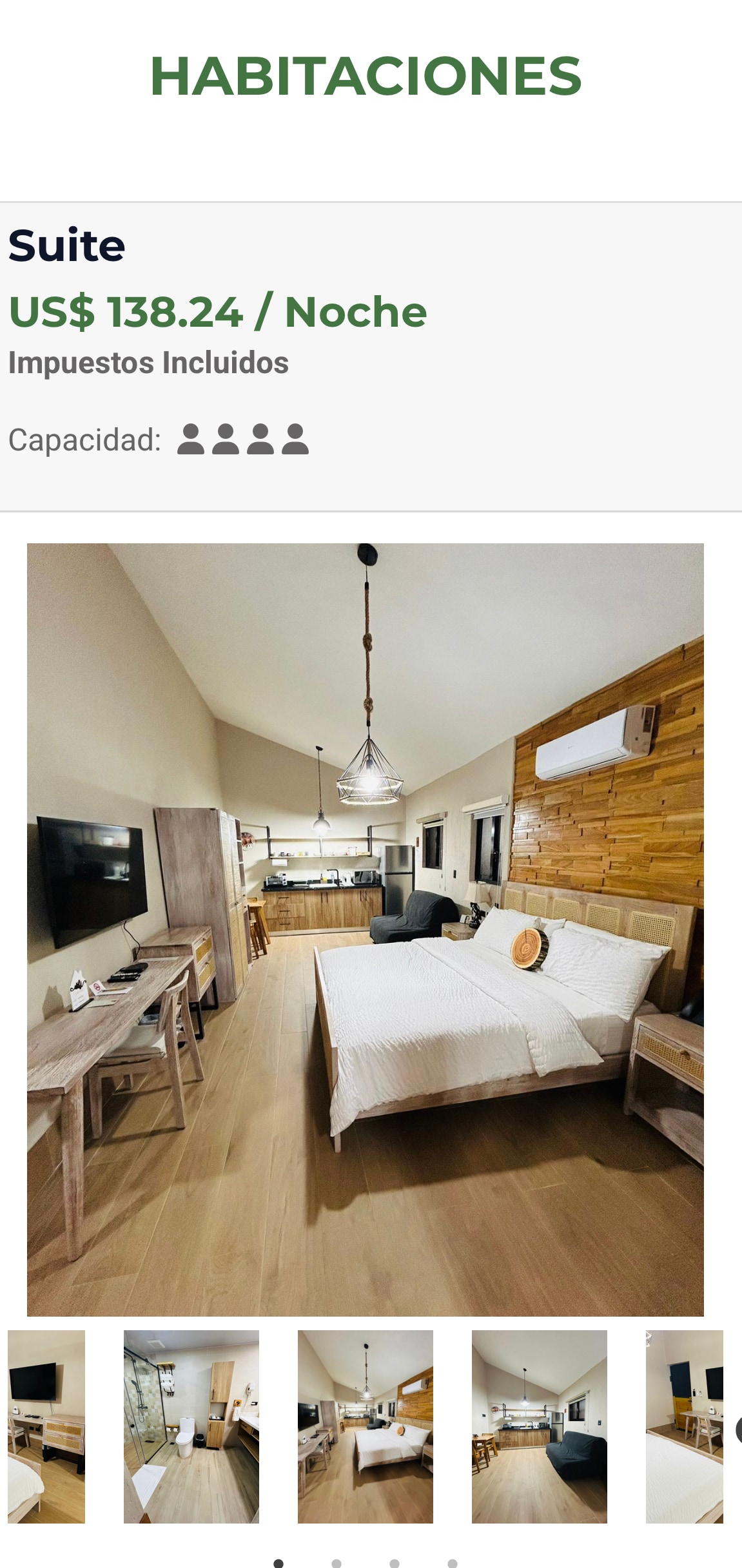Screen dimensions: 742x1568
Task: Go to the third carousel page dot
Action: [x=395, y=1563]
